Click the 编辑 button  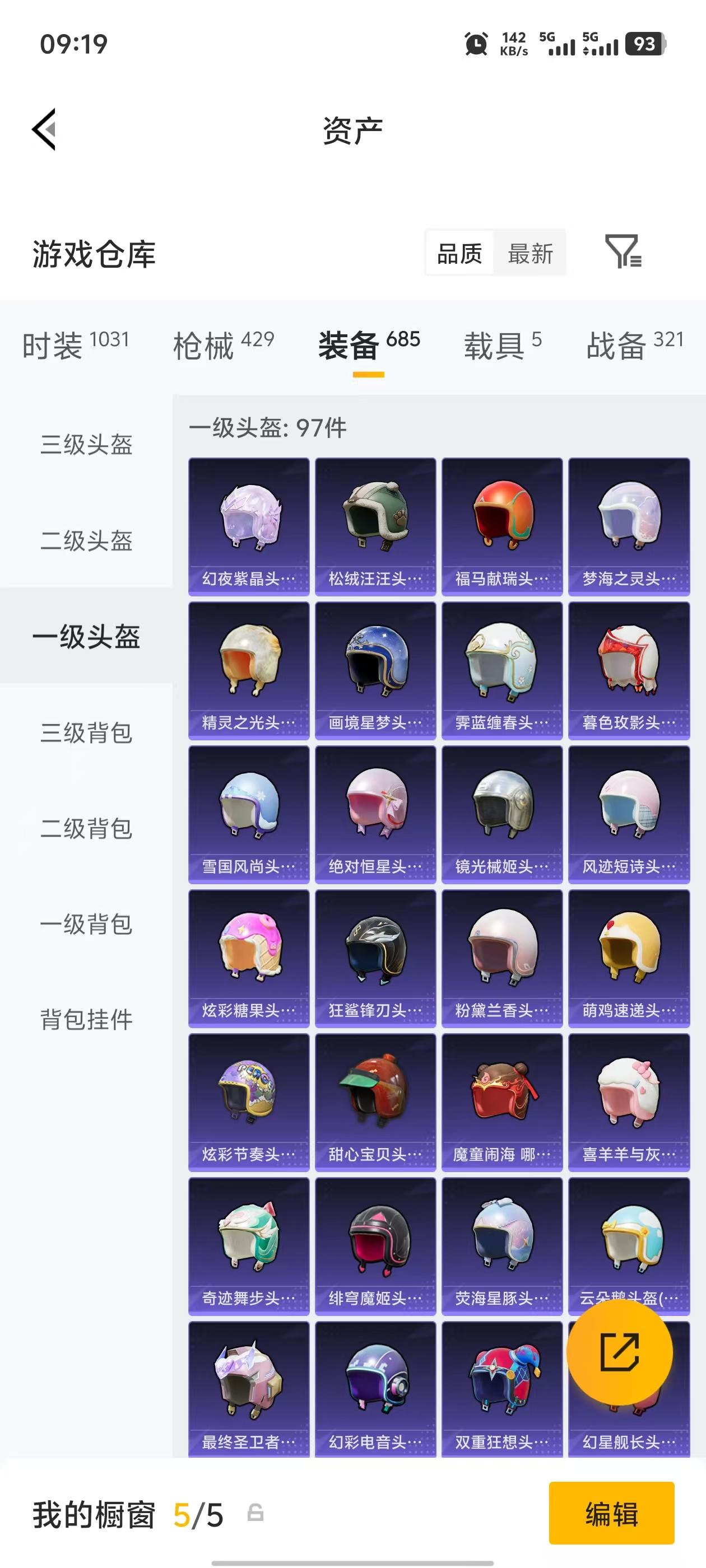[x=610, y=1513]
